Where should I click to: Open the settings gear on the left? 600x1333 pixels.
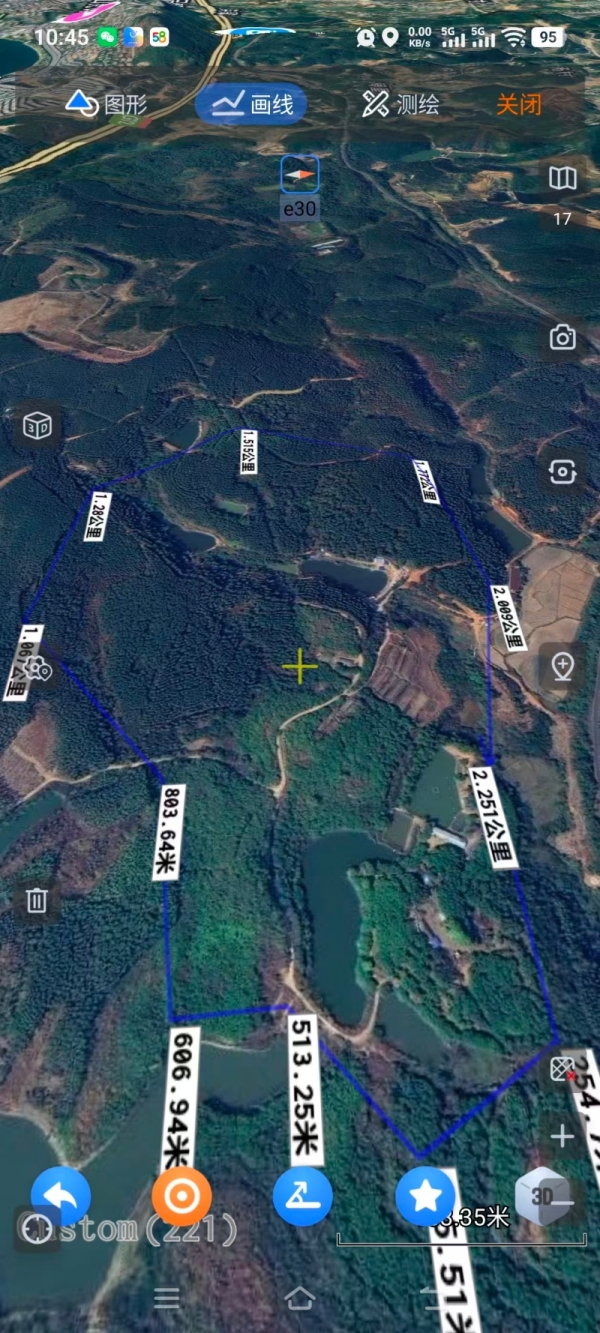click(38, 668)
